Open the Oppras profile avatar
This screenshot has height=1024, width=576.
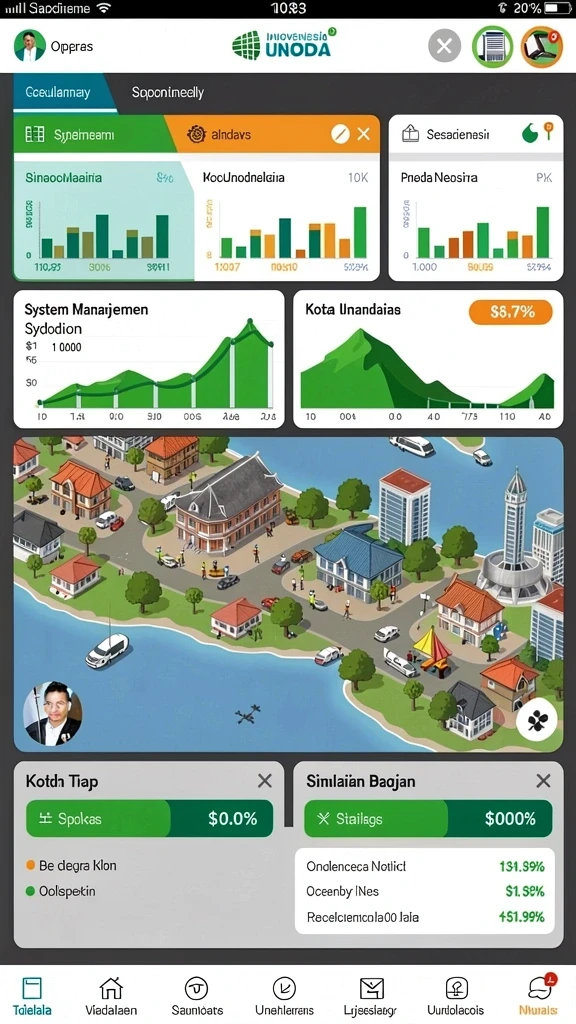tap(29, 46)
